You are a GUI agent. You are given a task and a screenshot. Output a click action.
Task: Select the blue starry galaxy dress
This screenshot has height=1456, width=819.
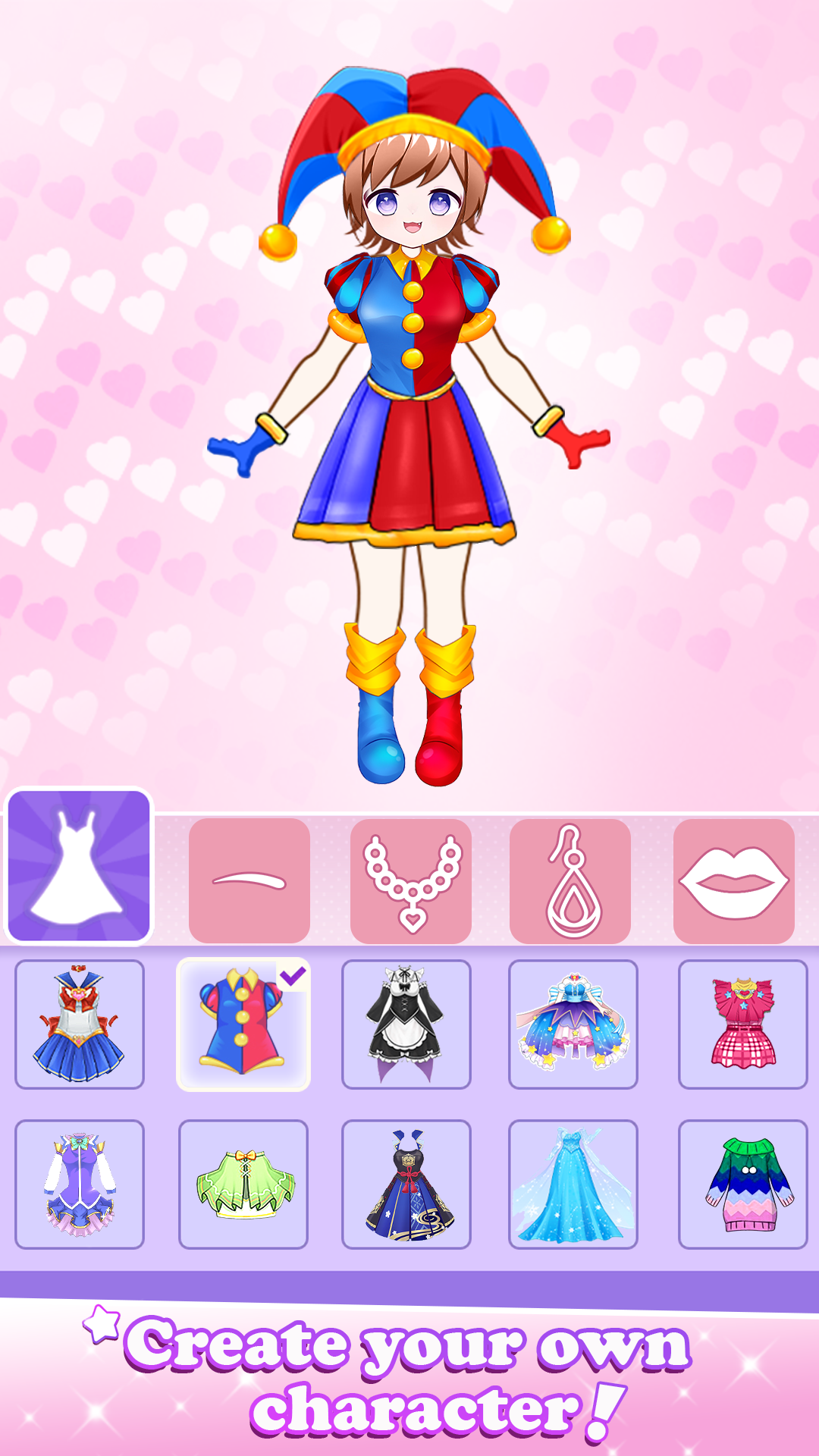(573, 1025)
